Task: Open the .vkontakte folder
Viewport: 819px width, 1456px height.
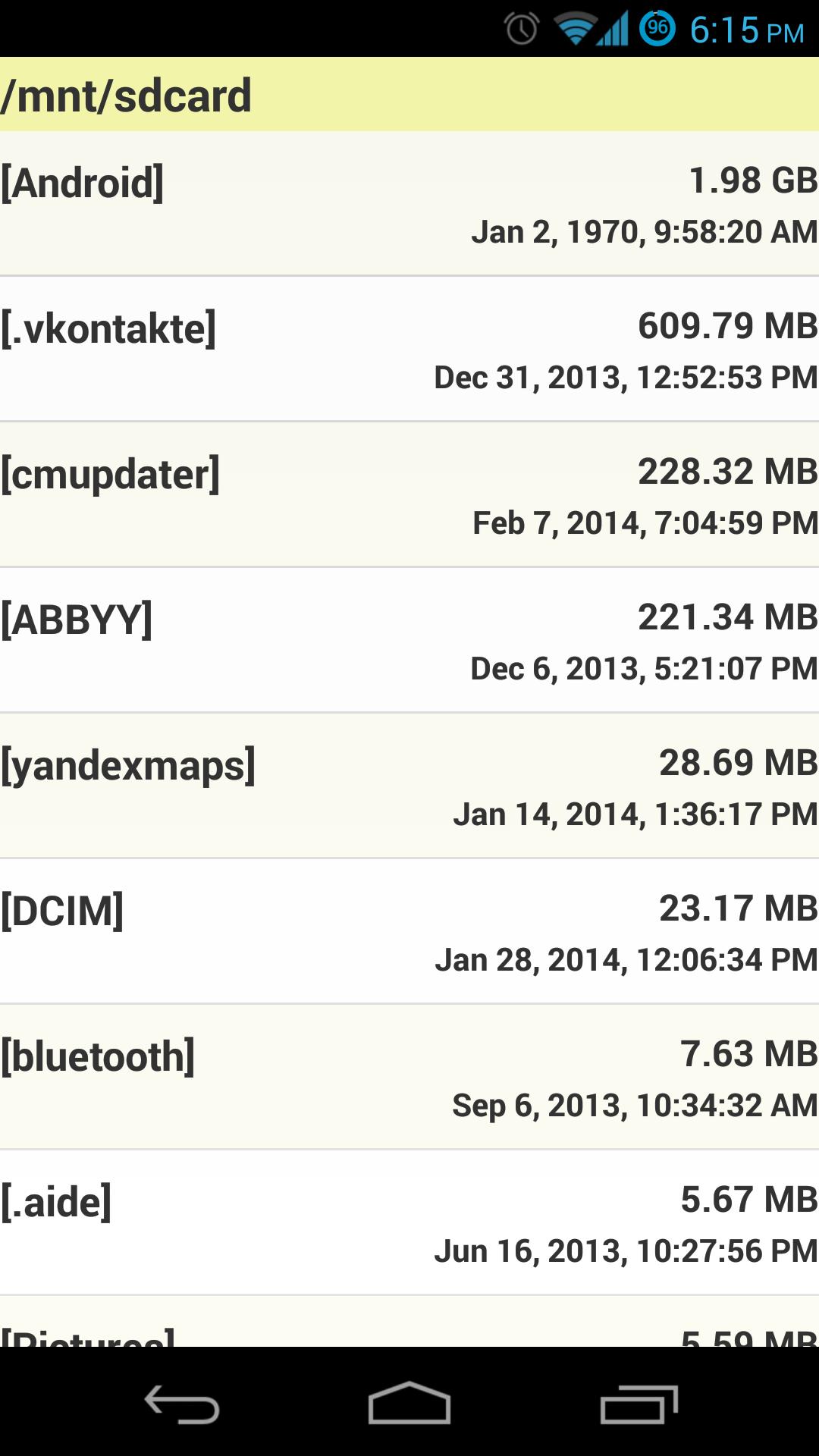Action: [x=409, y=349]
